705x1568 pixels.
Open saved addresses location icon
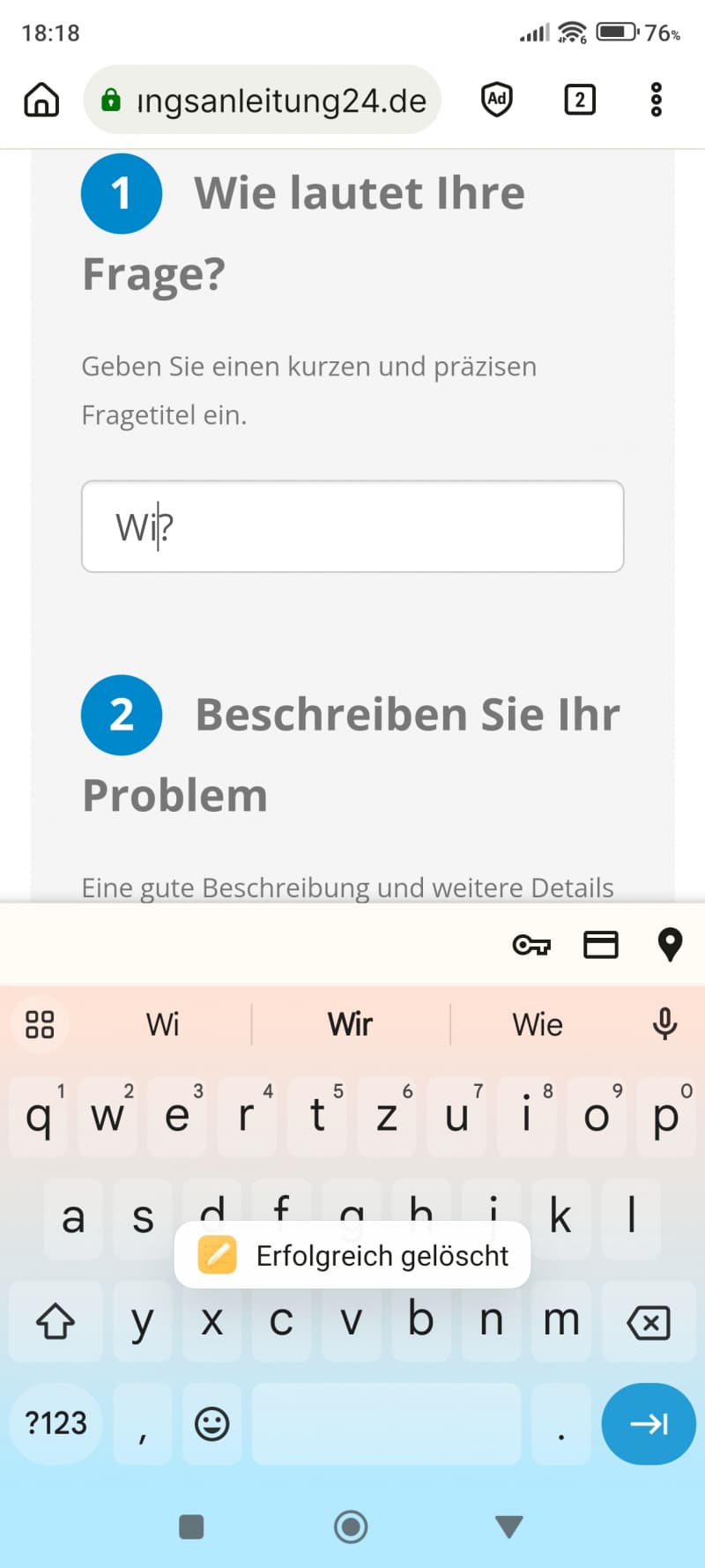point(670,945)
